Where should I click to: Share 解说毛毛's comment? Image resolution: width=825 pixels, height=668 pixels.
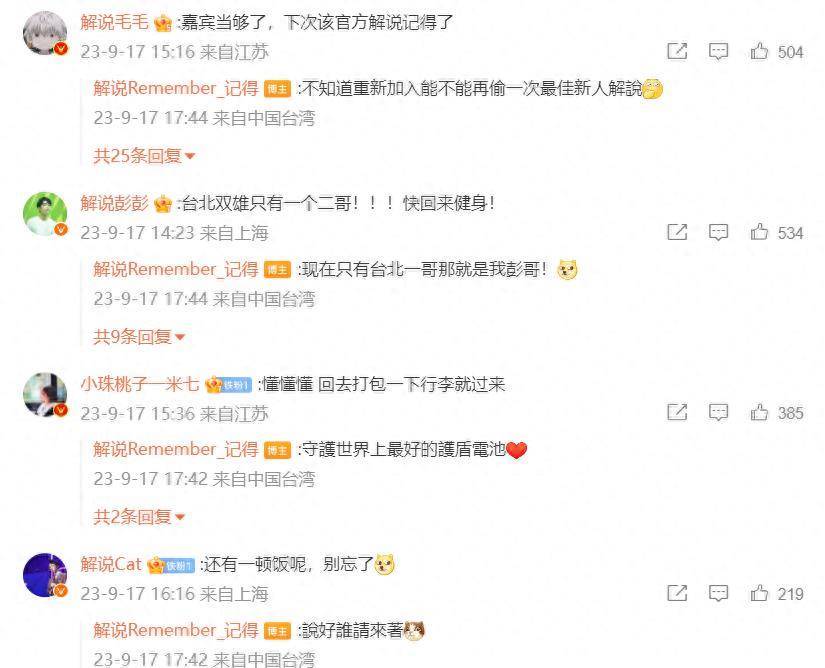tap(677, 51)
